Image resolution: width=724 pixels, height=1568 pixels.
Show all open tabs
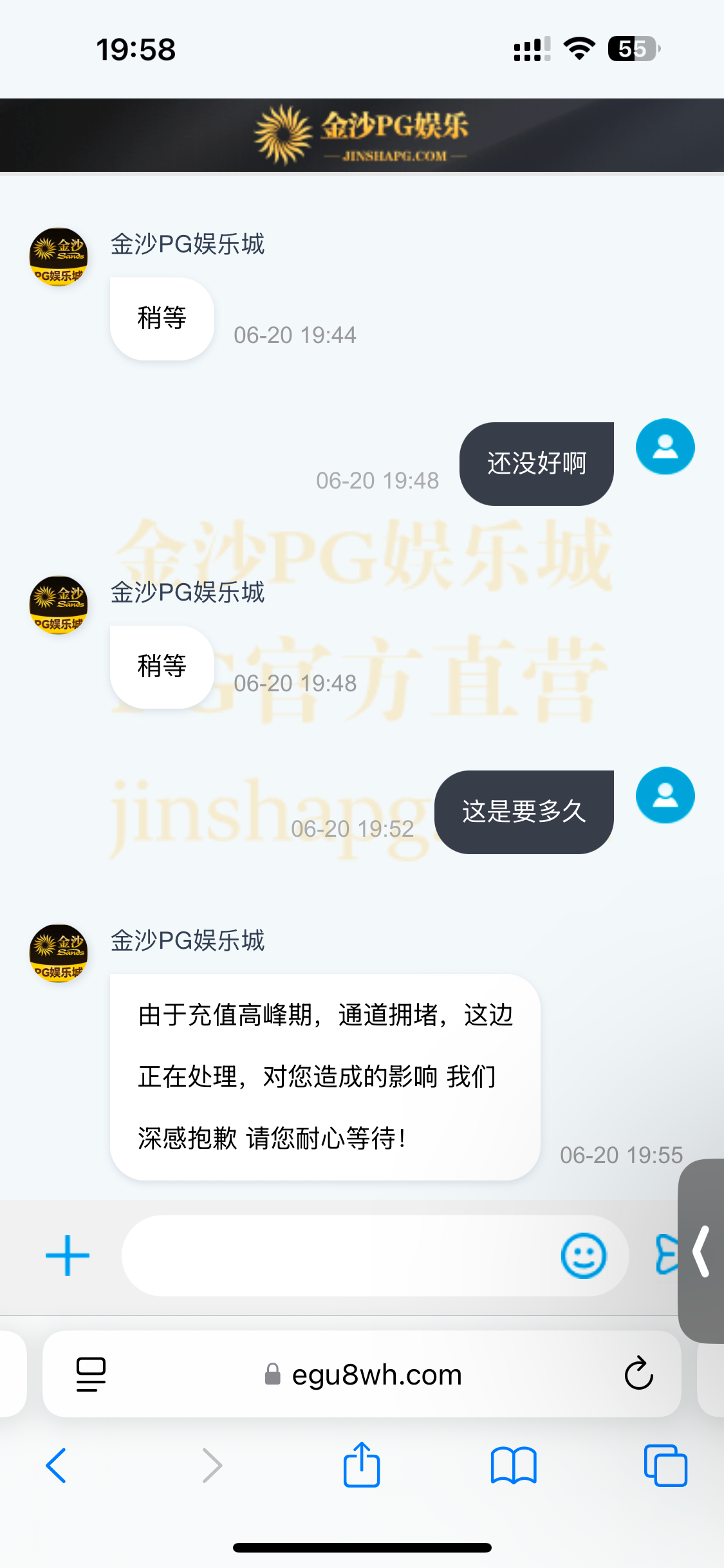point(665,1466)
